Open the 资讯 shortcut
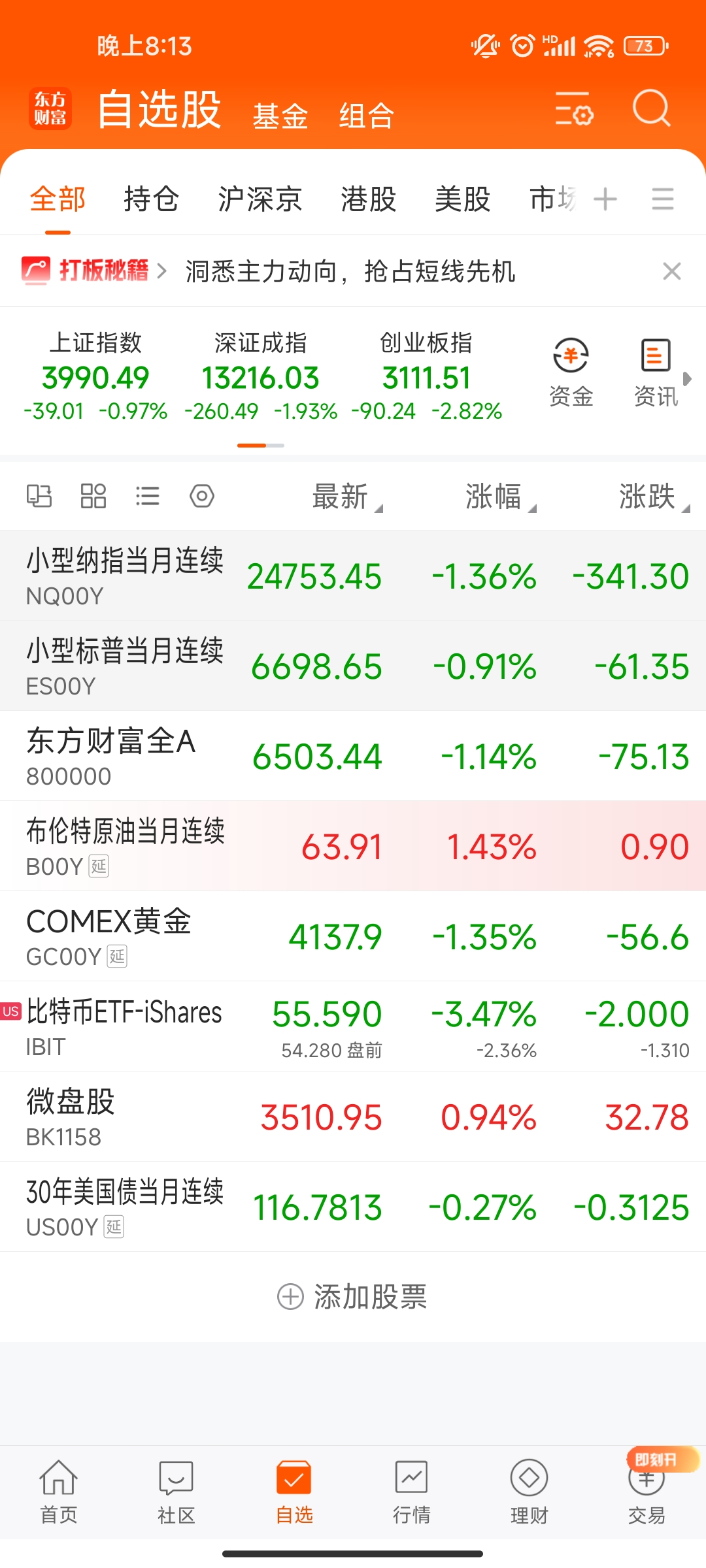Viewport: 706px width, 1568px height. click(656, 372)
